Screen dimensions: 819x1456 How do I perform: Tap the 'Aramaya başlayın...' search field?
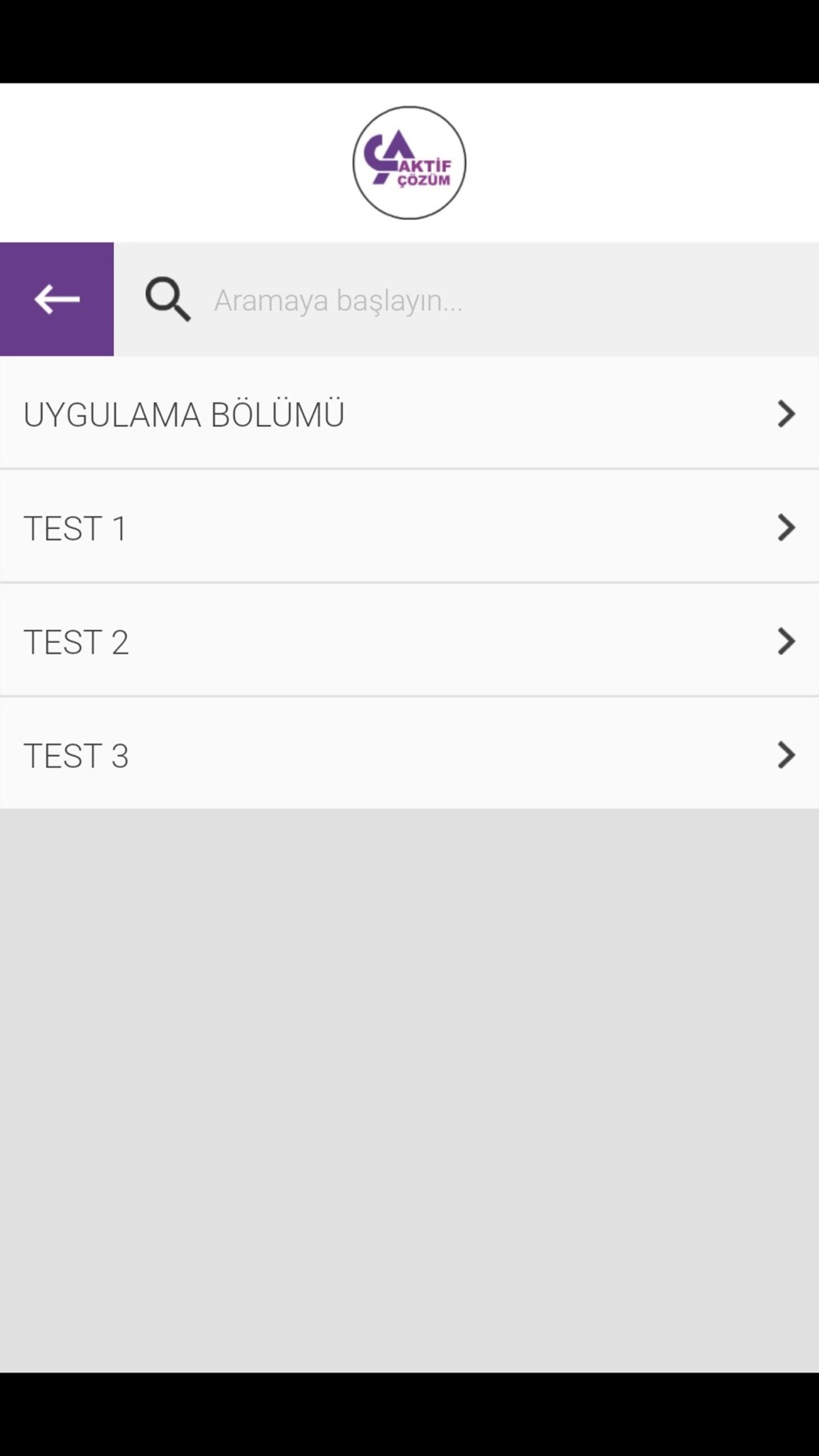point(466,299)
